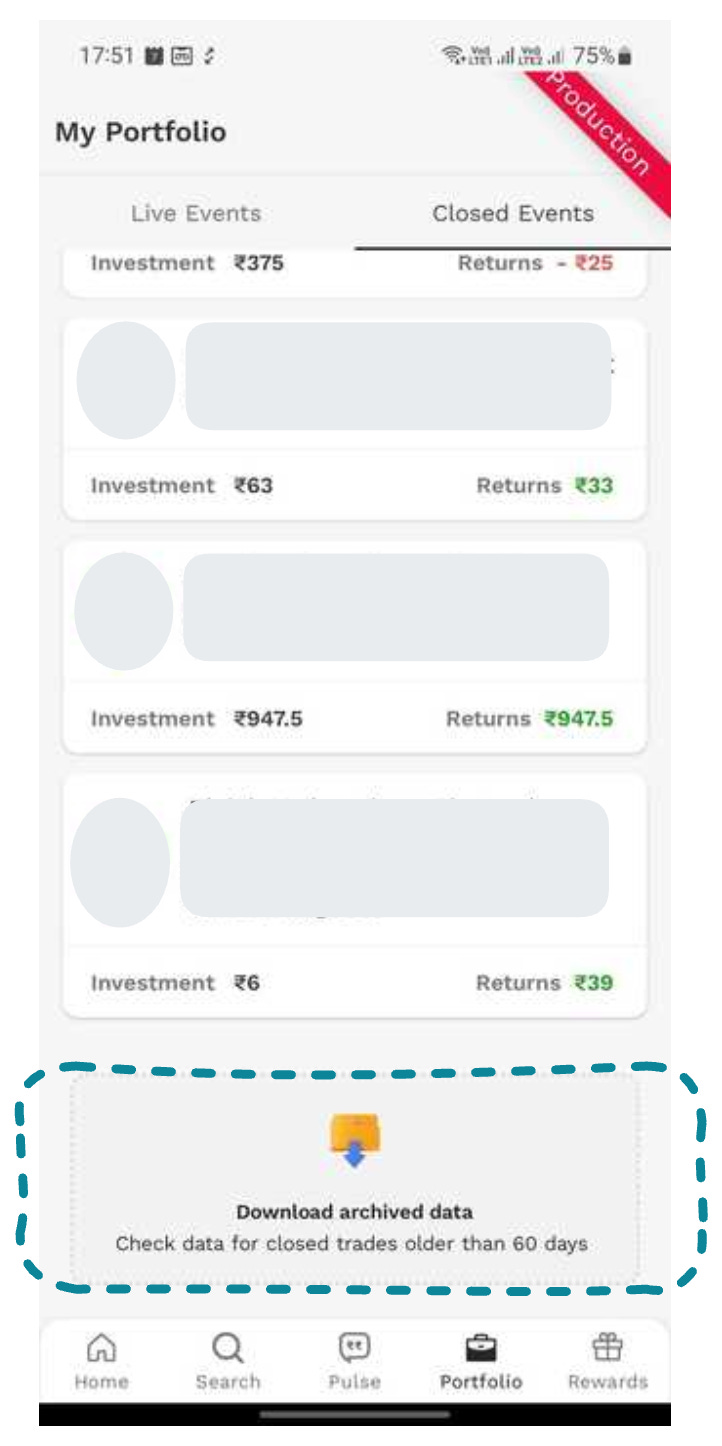Open closed event with ₹39 returns
Viewport: 722px width, 1446px height.
354,893
